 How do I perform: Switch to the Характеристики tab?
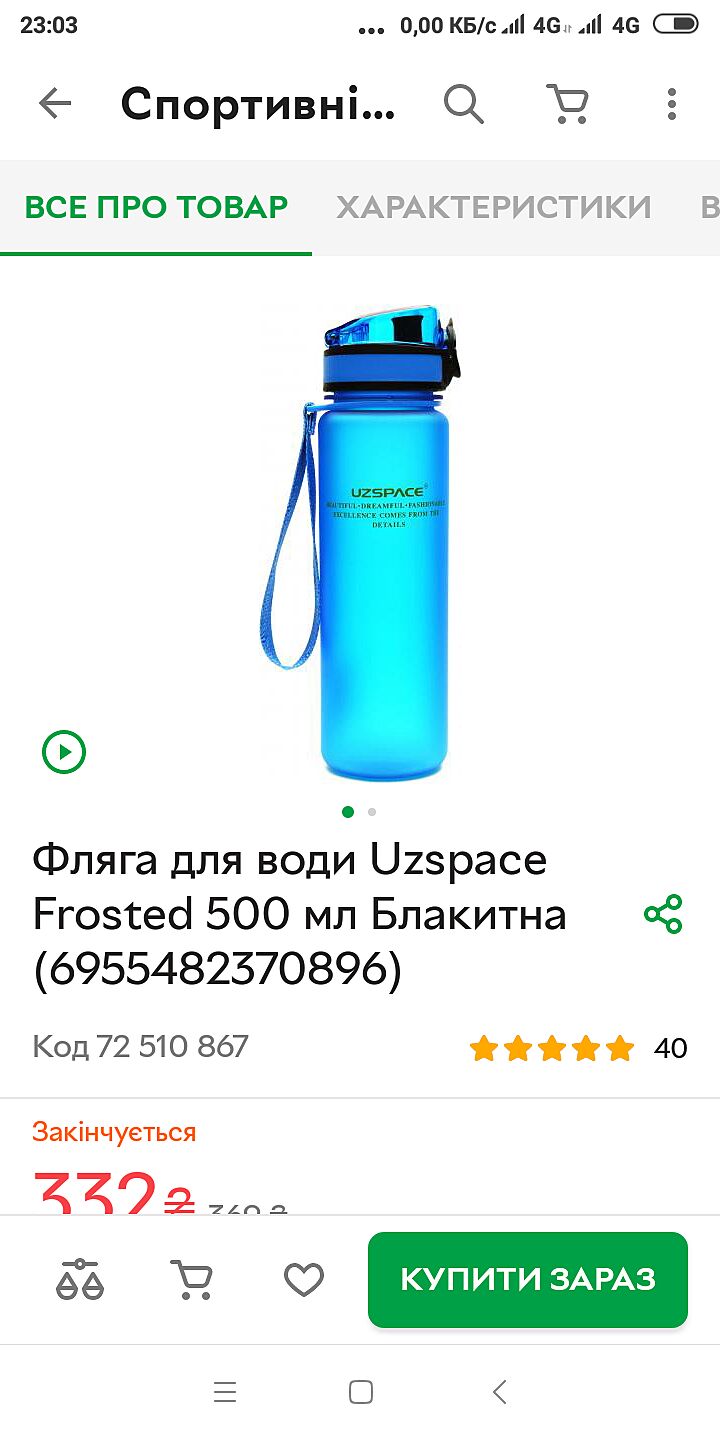pos(493,207)
